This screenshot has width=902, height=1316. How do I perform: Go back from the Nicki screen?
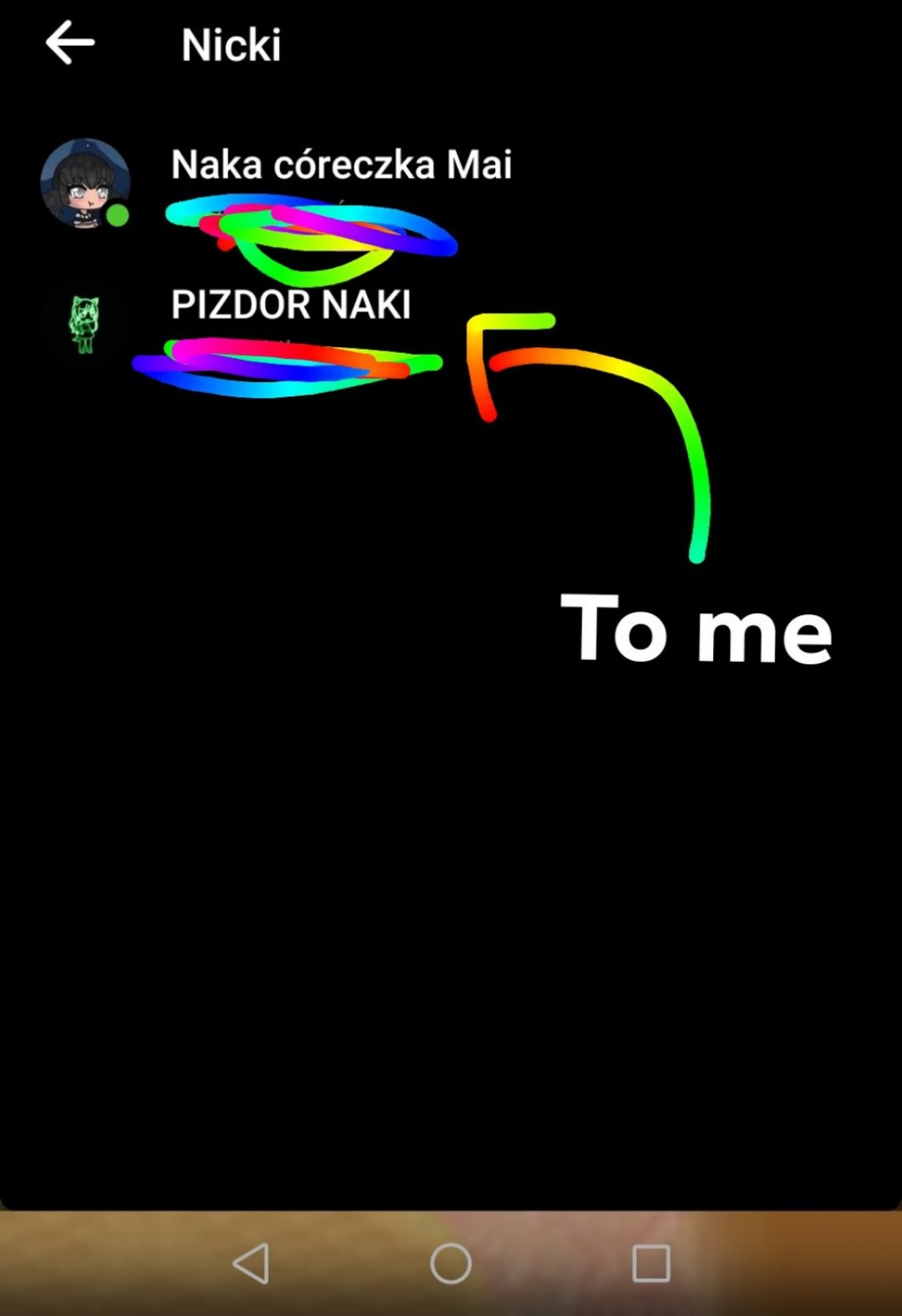(70, 43)
